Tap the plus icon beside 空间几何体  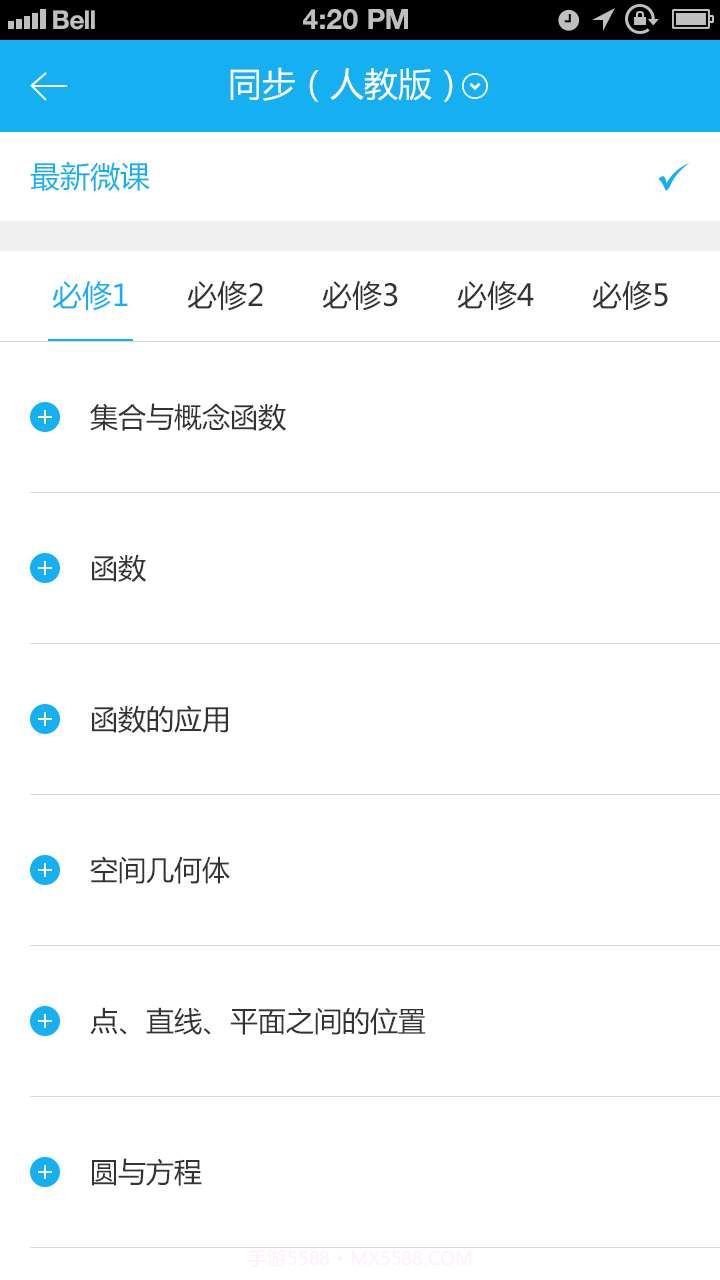tap(44, 869)
